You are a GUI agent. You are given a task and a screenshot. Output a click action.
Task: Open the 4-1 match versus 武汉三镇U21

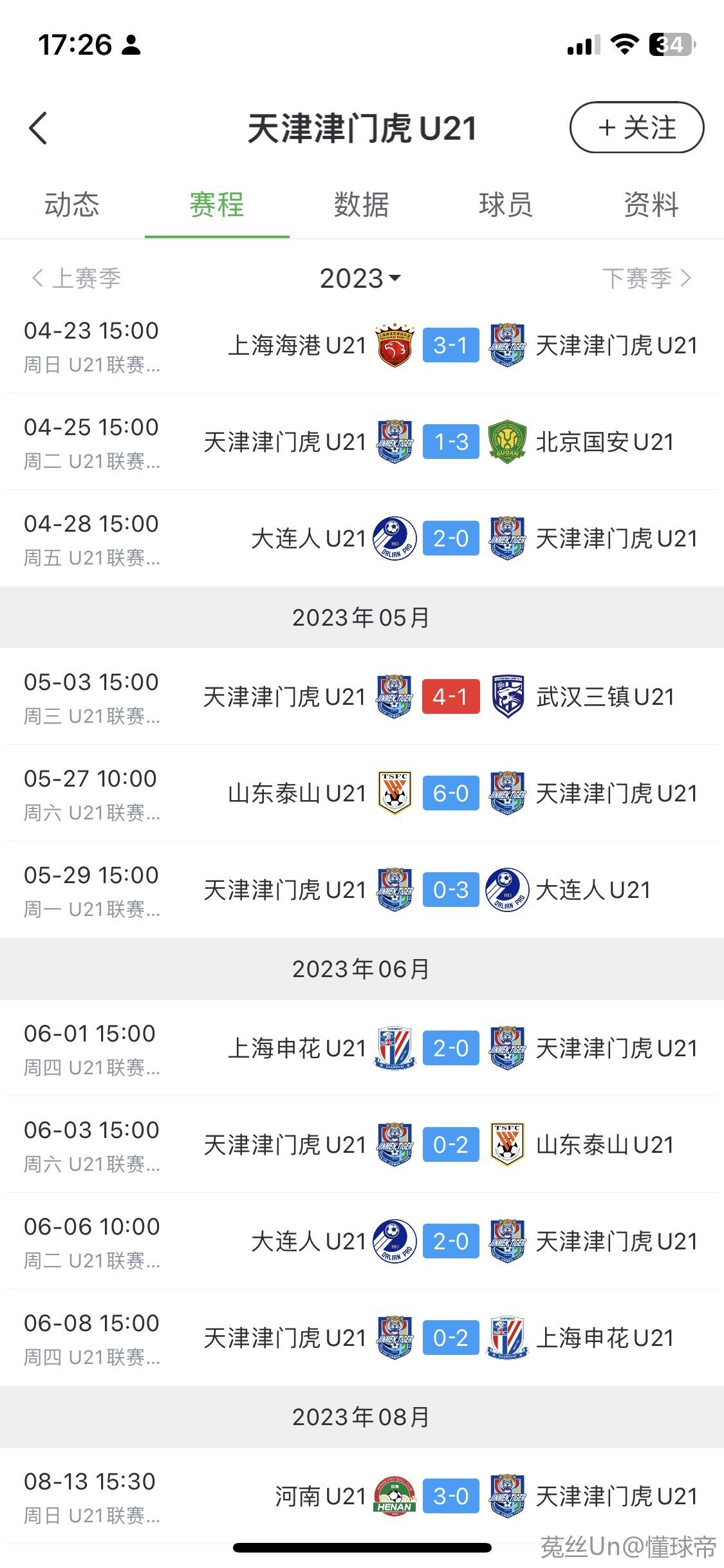click(x=362, y=697)
